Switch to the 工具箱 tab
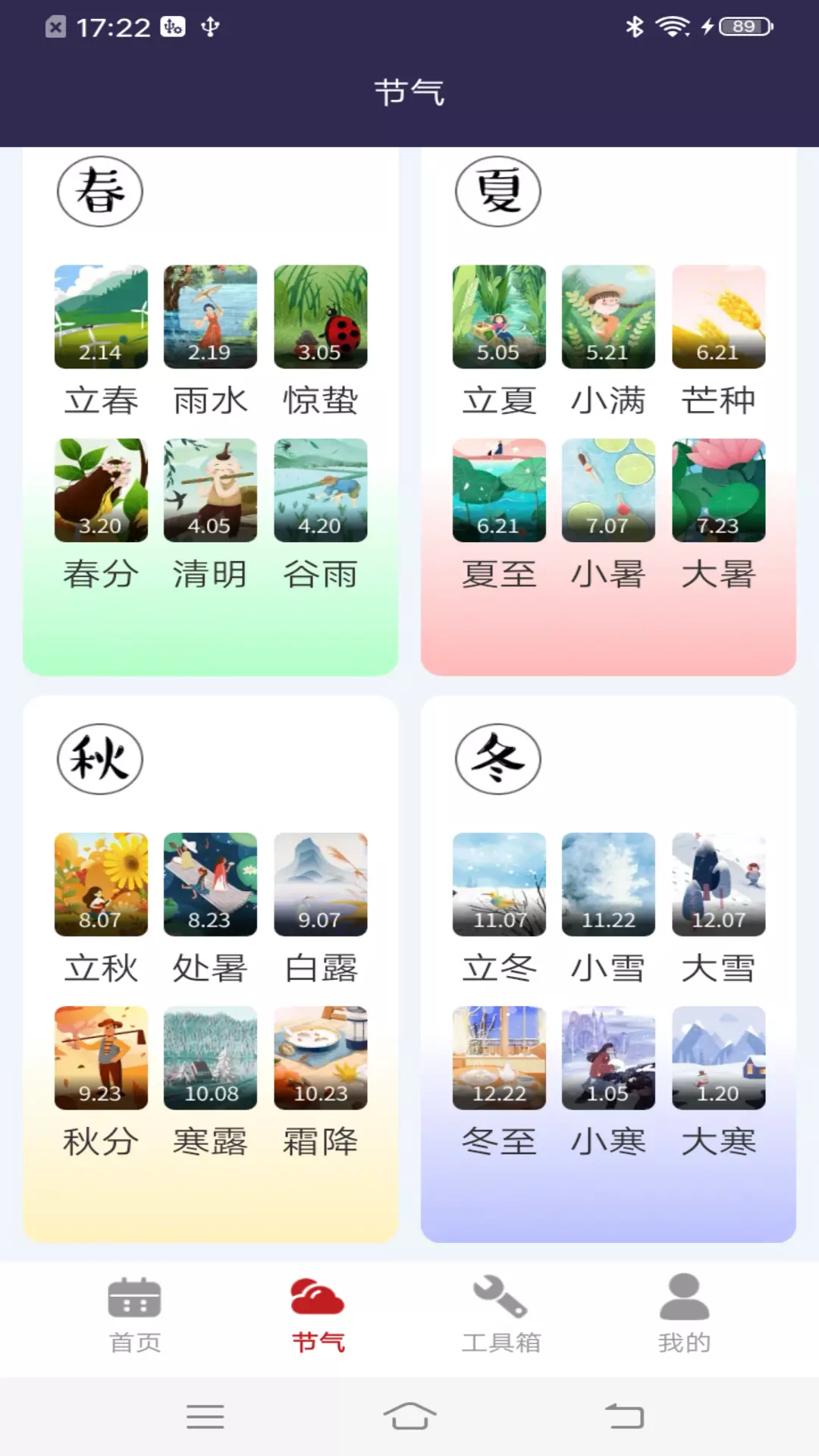 pos(500,1316)
